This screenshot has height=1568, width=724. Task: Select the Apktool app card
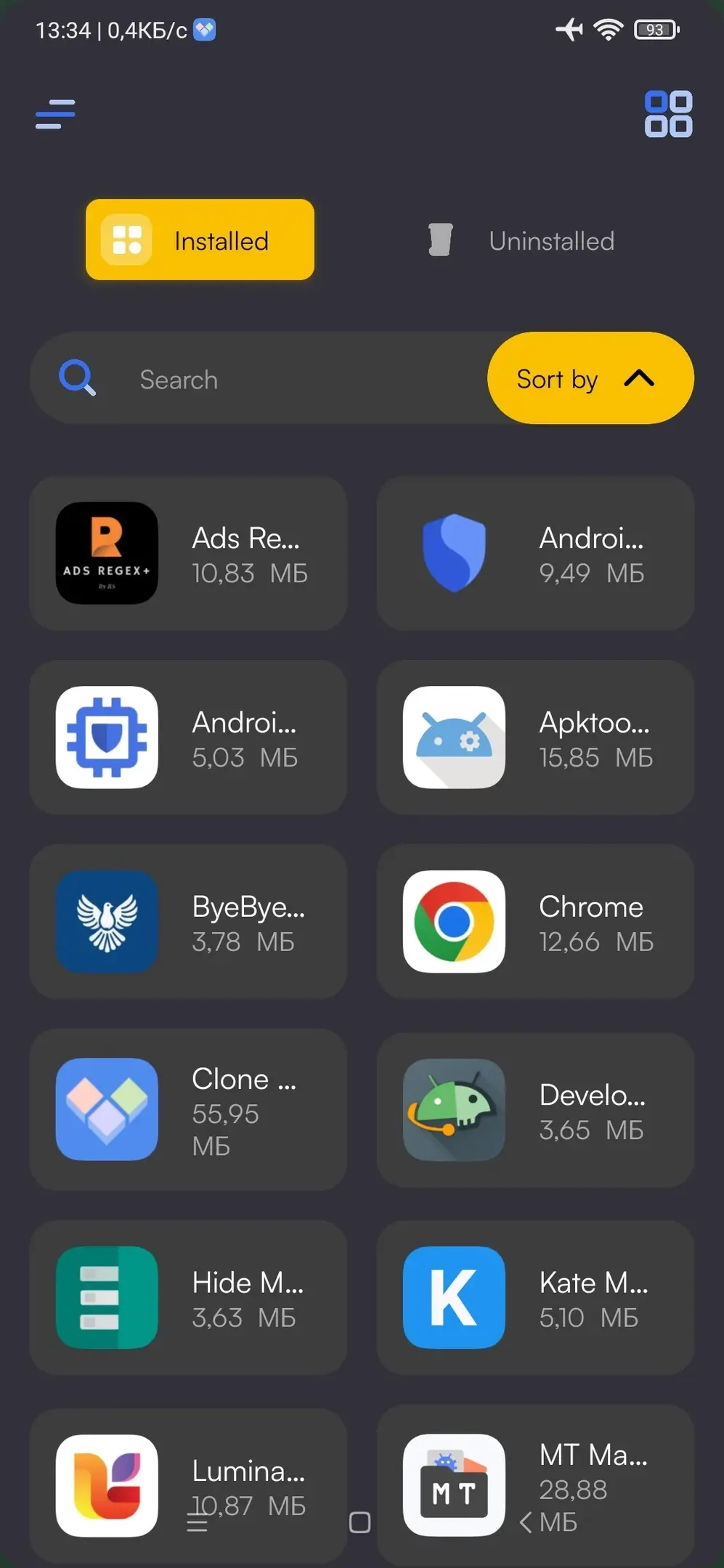535,738
